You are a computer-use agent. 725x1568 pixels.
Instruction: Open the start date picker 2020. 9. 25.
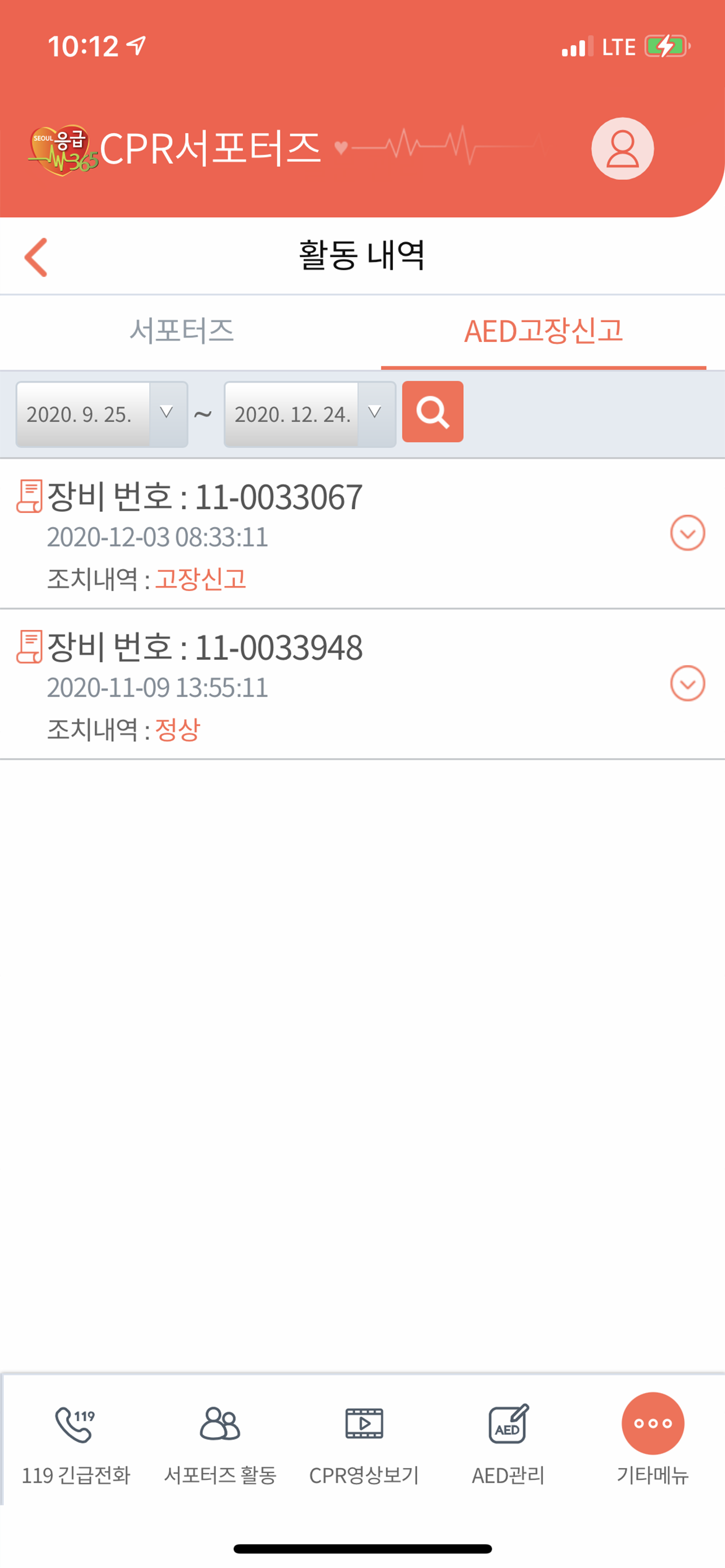click(x=102, y=414)
